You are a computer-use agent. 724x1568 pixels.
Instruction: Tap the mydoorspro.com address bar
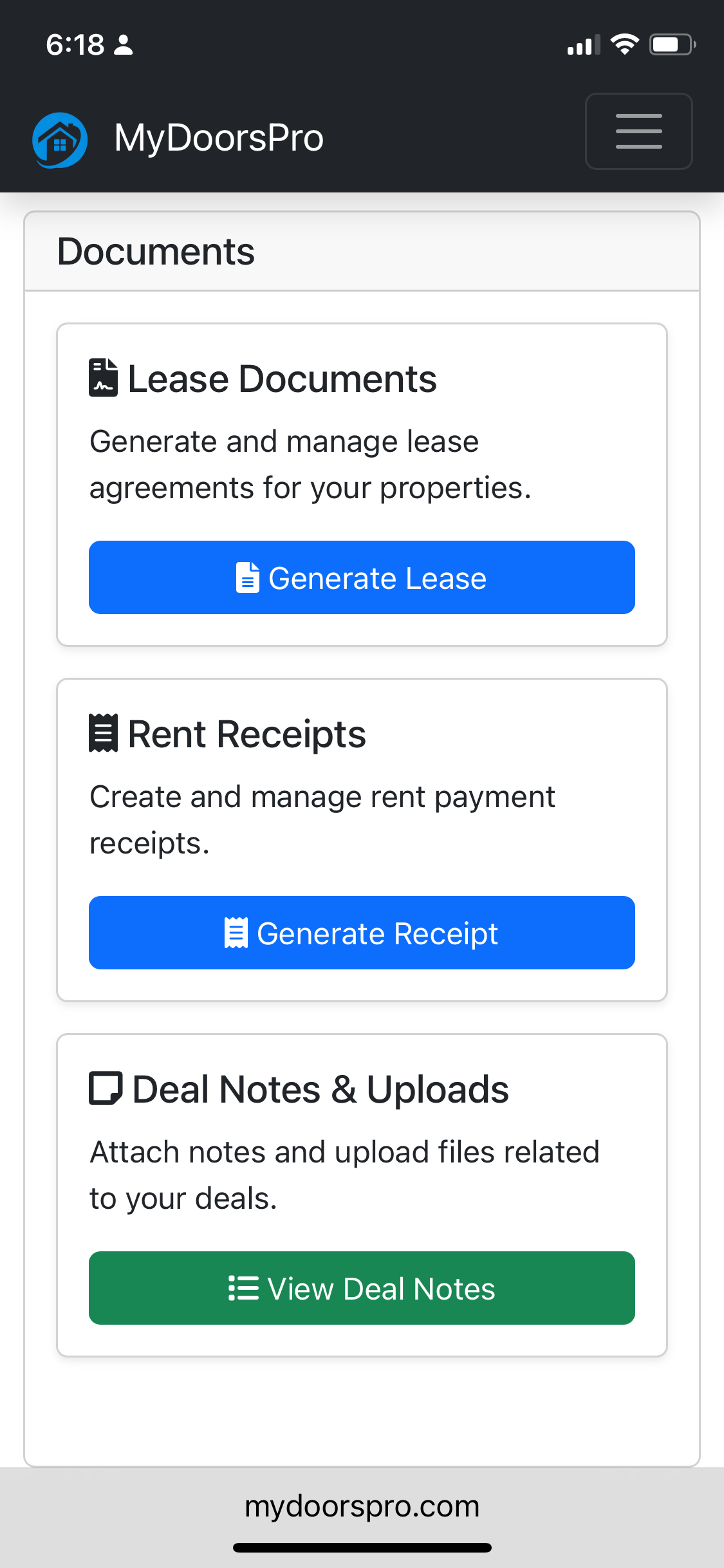pyautogui.click(x=362, y=1506)
